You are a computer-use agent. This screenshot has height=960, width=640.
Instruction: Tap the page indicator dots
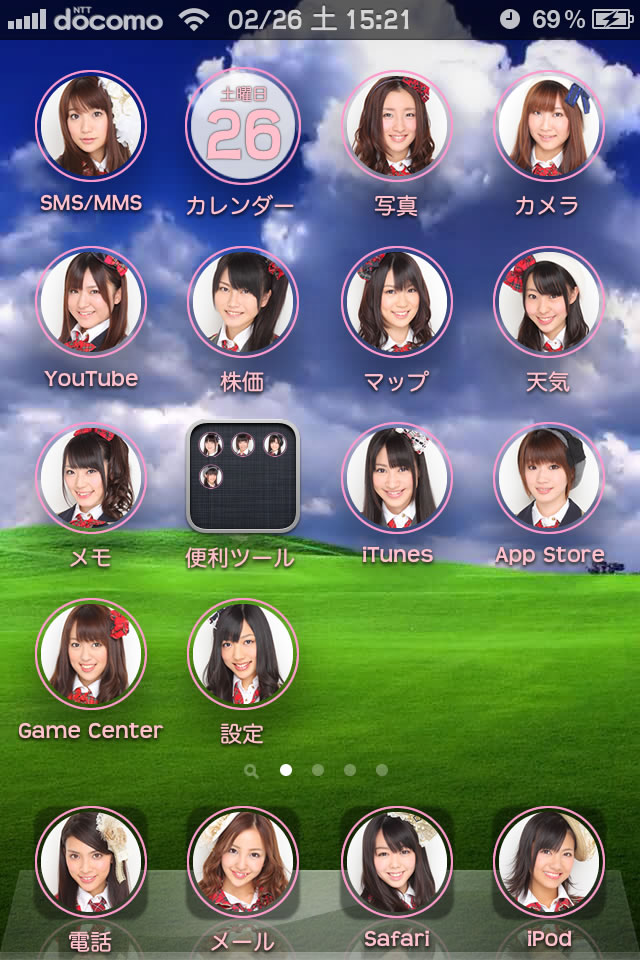coord(318,770)
